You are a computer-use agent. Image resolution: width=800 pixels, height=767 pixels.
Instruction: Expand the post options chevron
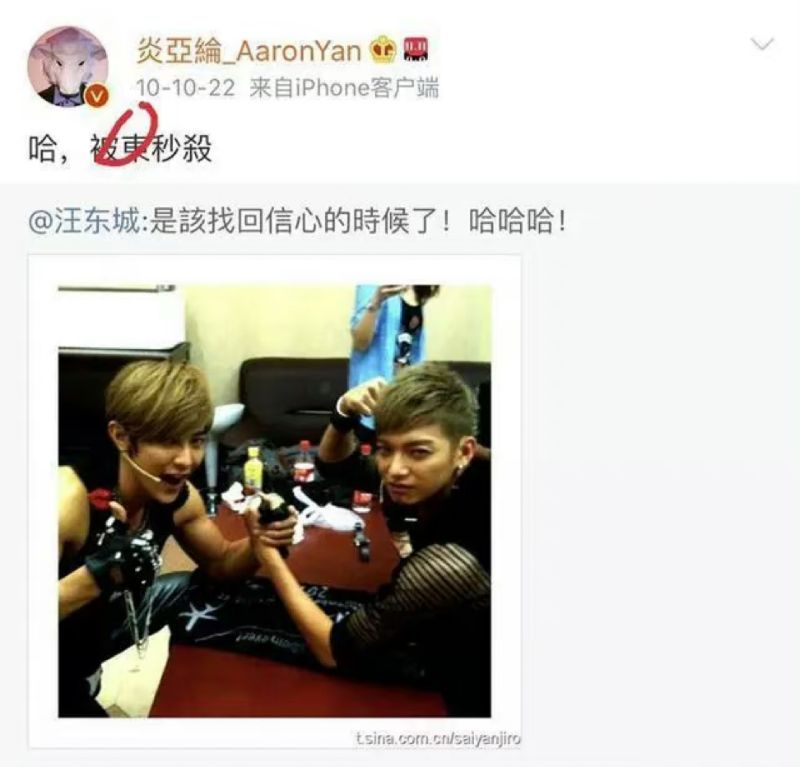(x=762, y=44)
